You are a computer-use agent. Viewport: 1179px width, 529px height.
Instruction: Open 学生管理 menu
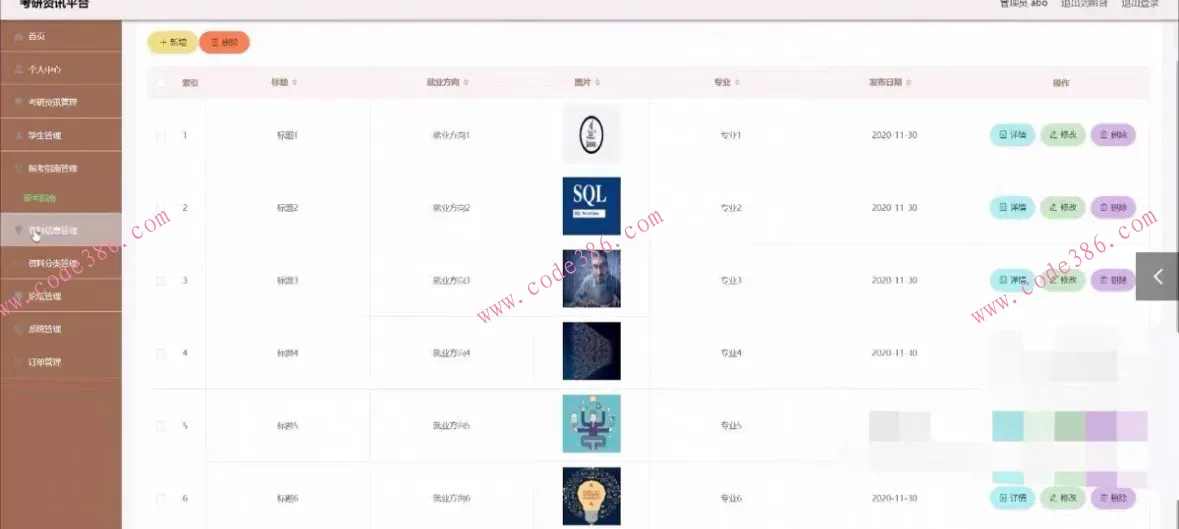point(44,135)
